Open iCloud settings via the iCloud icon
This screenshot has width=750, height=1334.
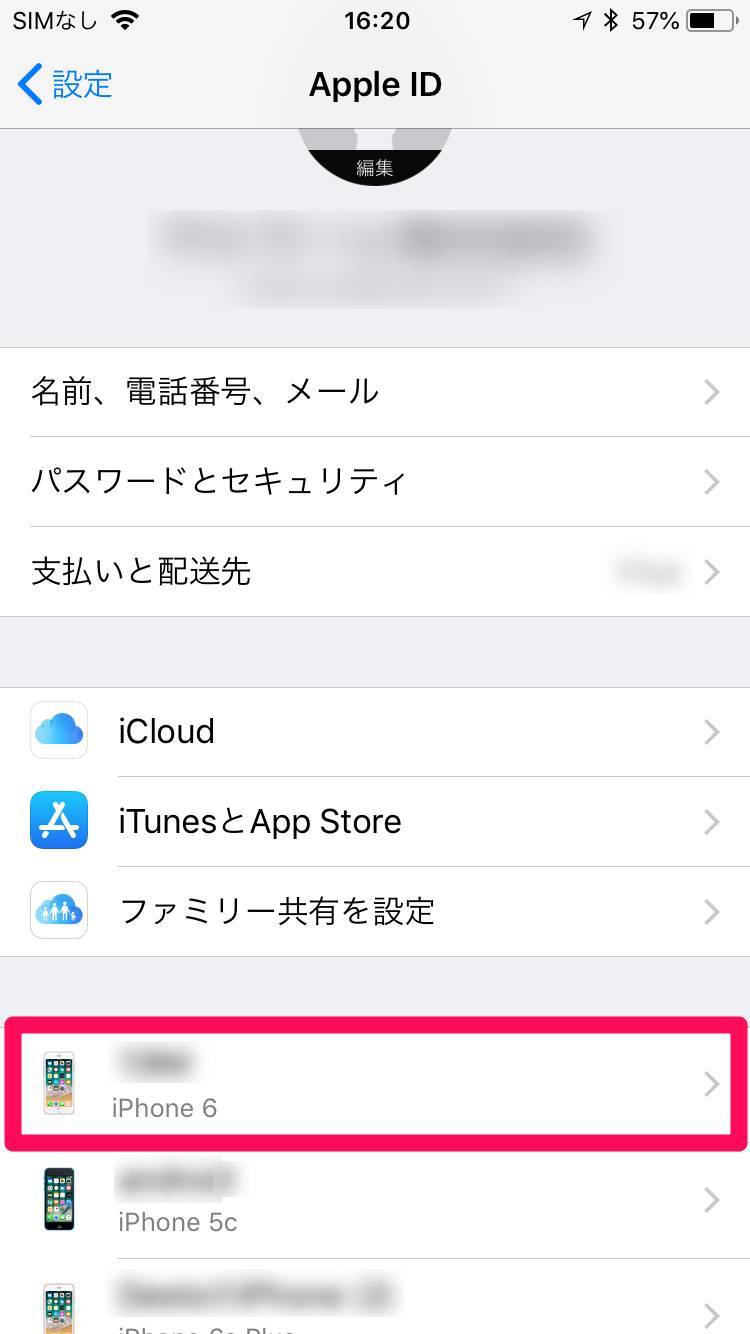(x=58, y=731)
